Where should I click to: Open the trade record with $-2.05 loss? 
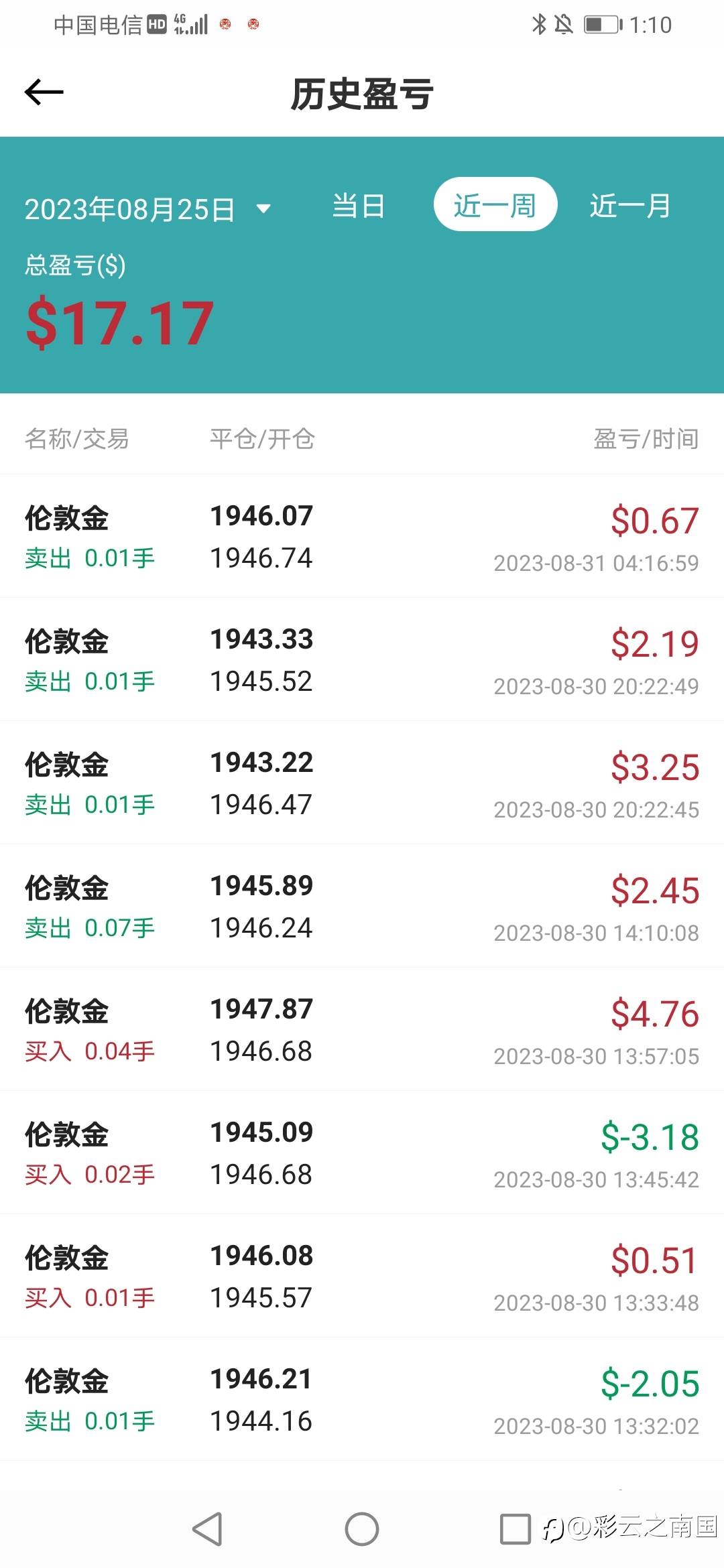pyautogui.click(x=362, y=1399)
